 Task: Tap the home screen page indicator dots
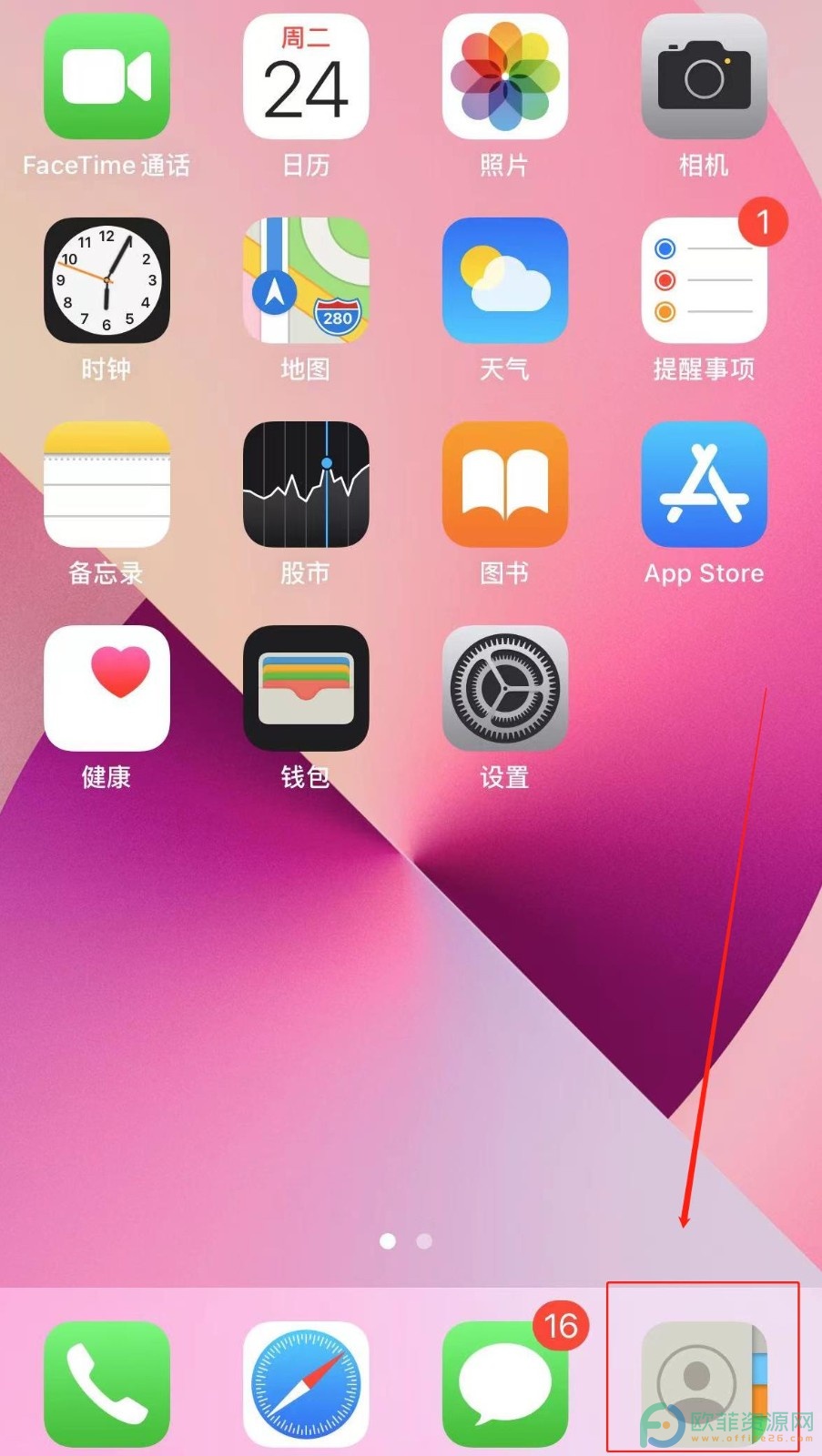coord(406,1241)
